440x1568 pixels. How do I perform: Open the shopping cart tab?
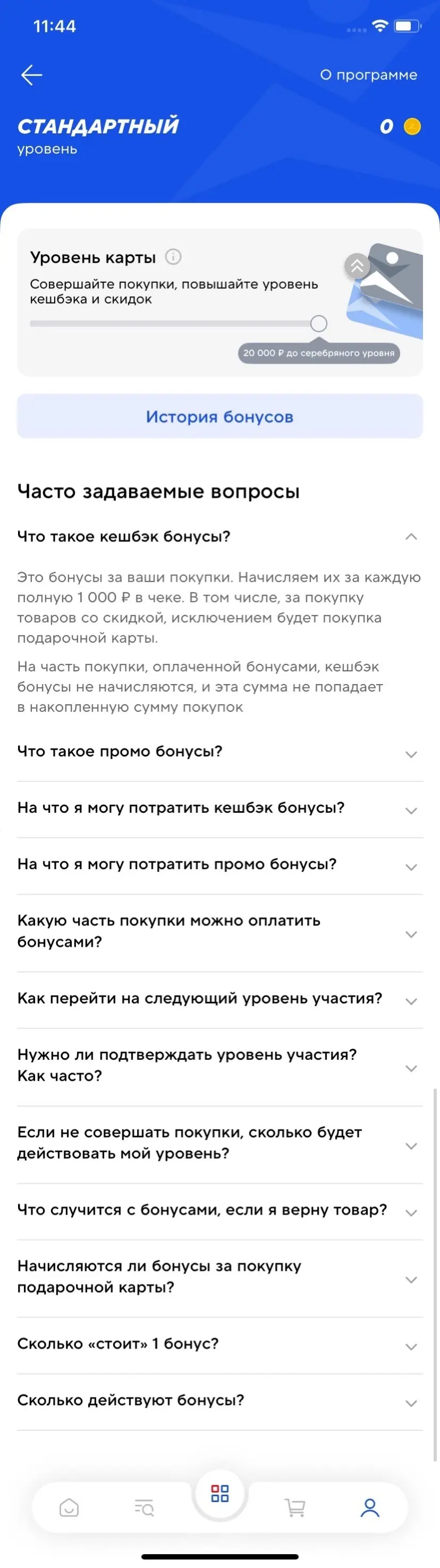[295, 1507]
